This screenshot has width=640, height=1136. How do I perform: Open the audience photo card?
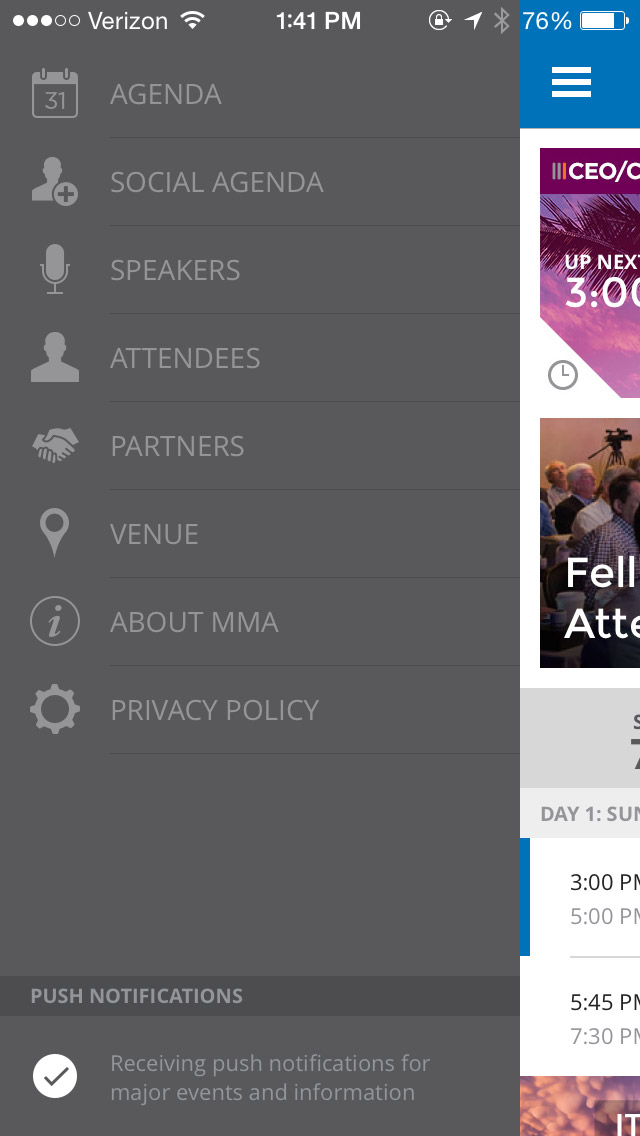pos(590,542)
